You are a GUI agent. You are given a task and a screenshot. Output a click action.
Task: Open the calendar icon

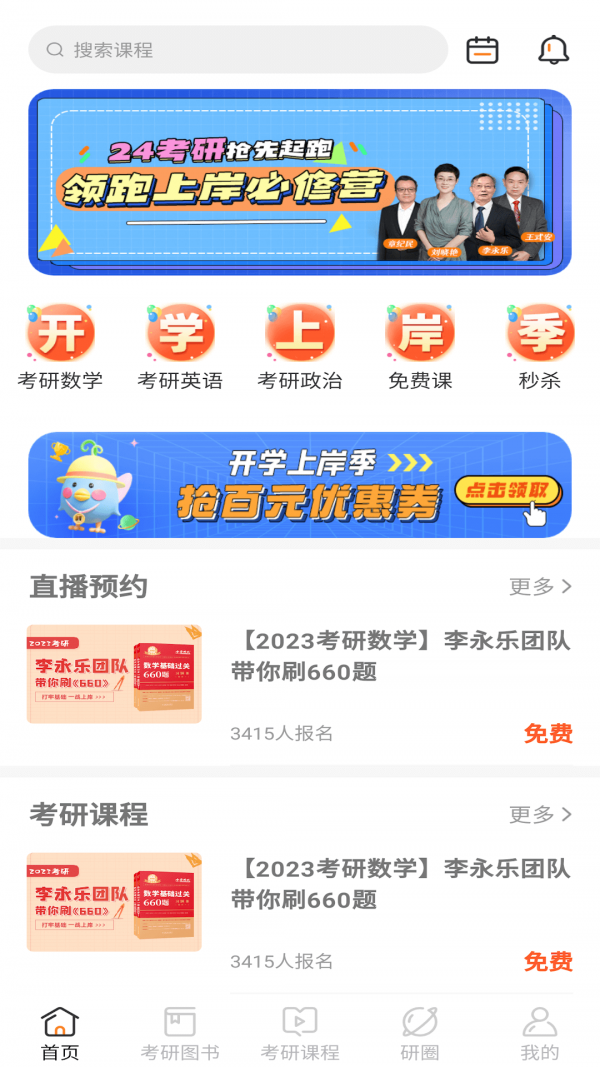tap(482, 50)
